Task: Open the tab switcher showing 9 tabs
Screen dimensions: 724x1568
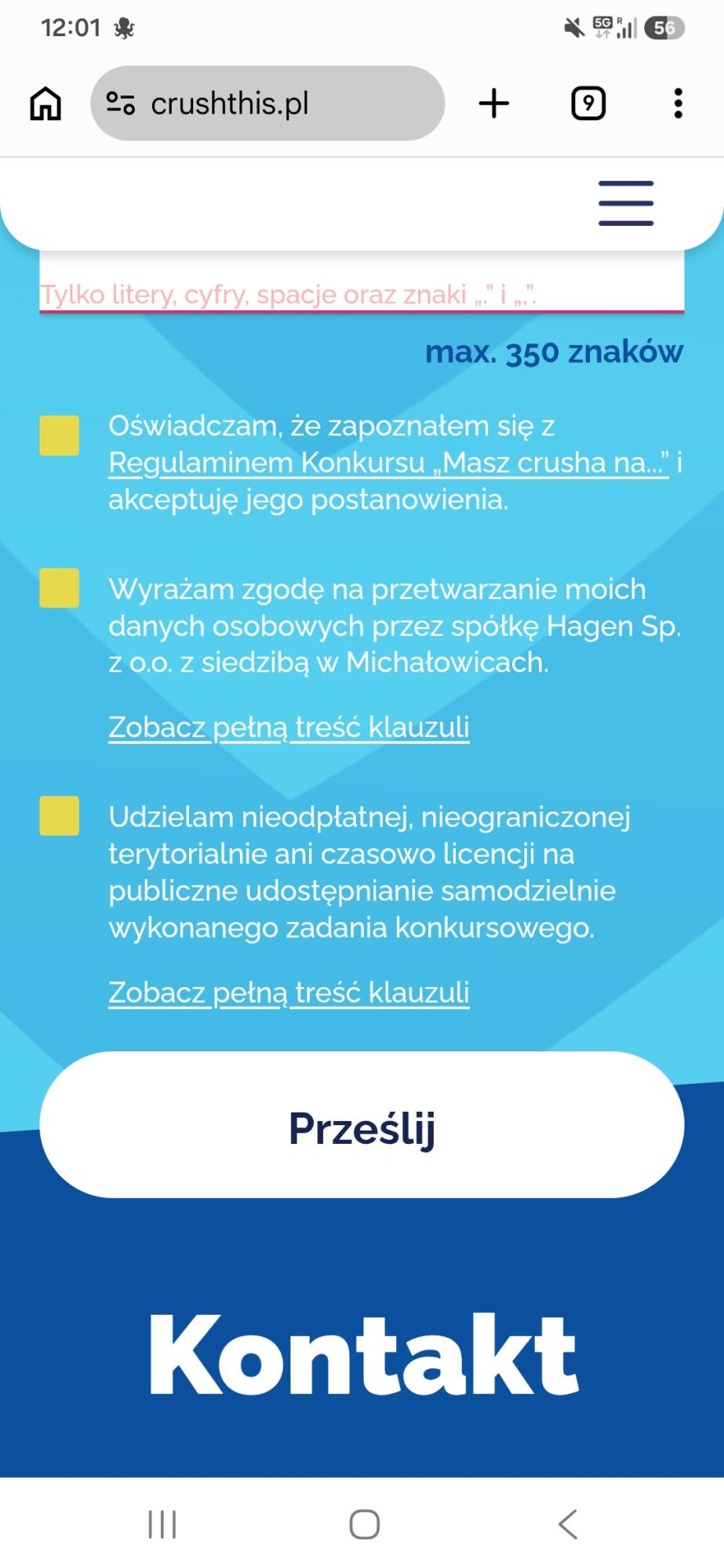Action: pos(588,103)
